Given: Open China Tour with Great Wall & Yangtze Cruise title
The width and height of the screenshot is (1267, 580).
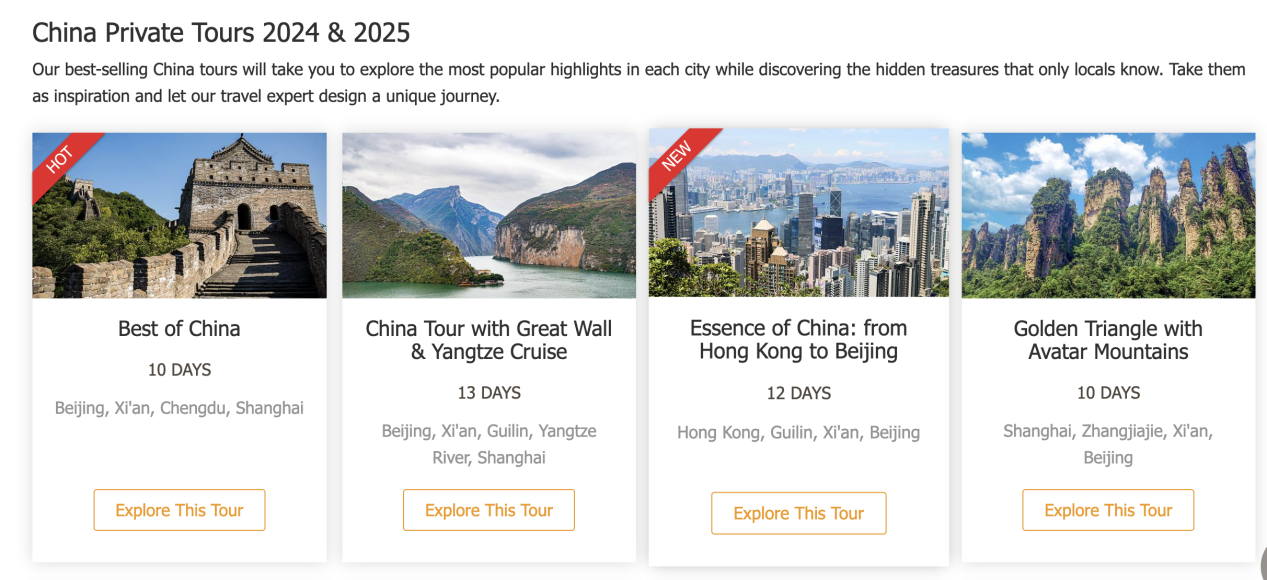Looking at the screenshot, I should (488, 340).
